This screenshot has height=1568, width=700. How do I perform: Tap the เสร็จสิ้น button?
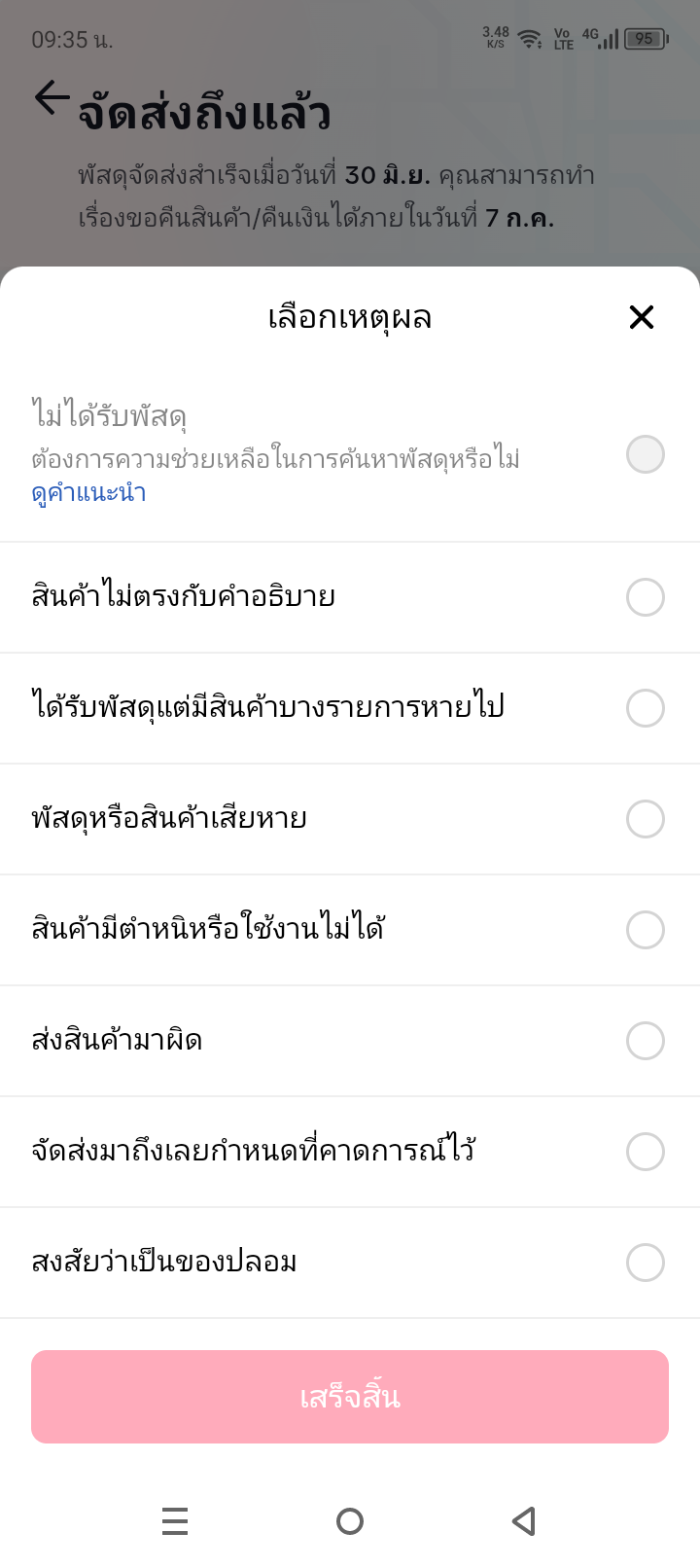coord(350,1397)
